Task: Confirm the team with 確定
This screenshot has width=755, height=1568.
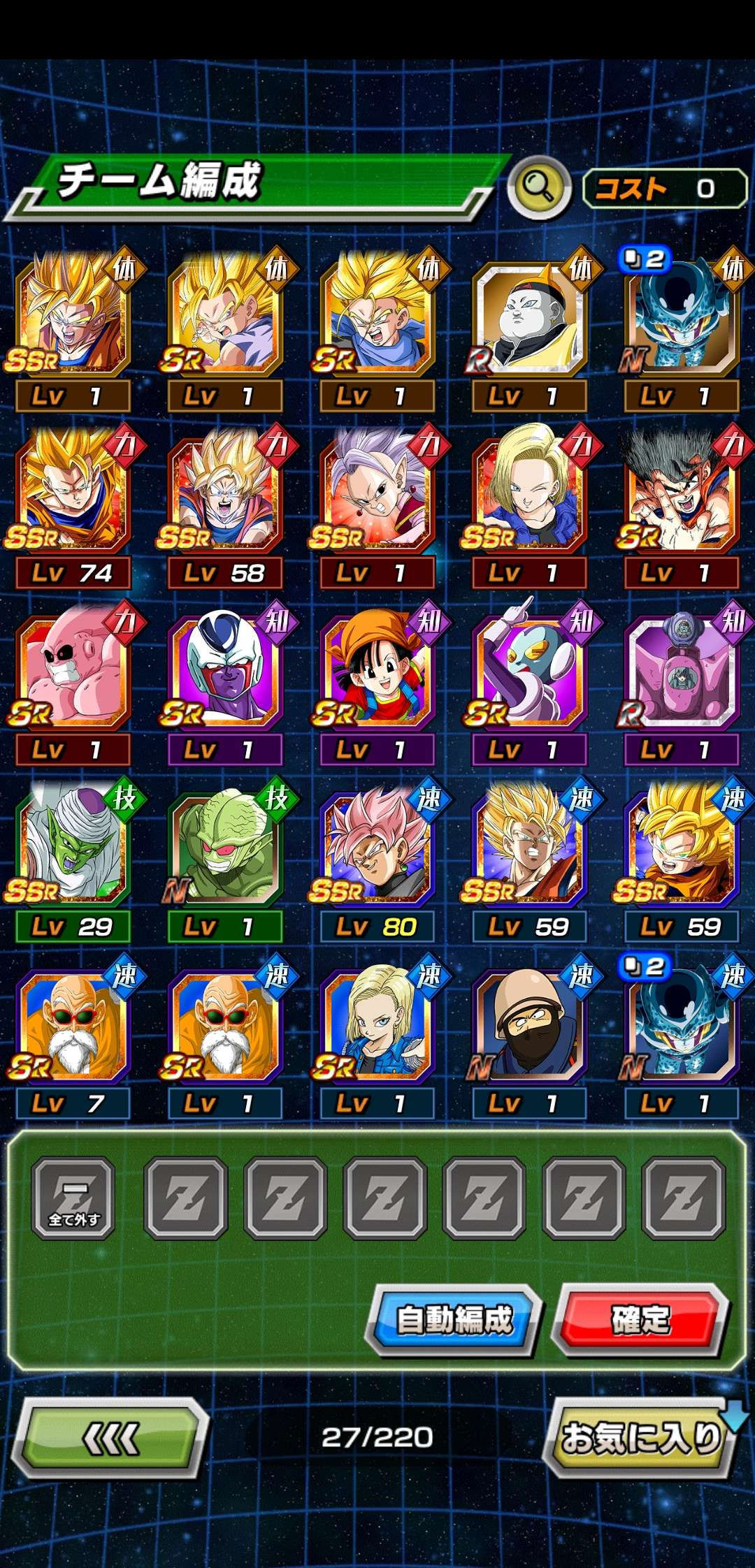Action: (641, 1320)
